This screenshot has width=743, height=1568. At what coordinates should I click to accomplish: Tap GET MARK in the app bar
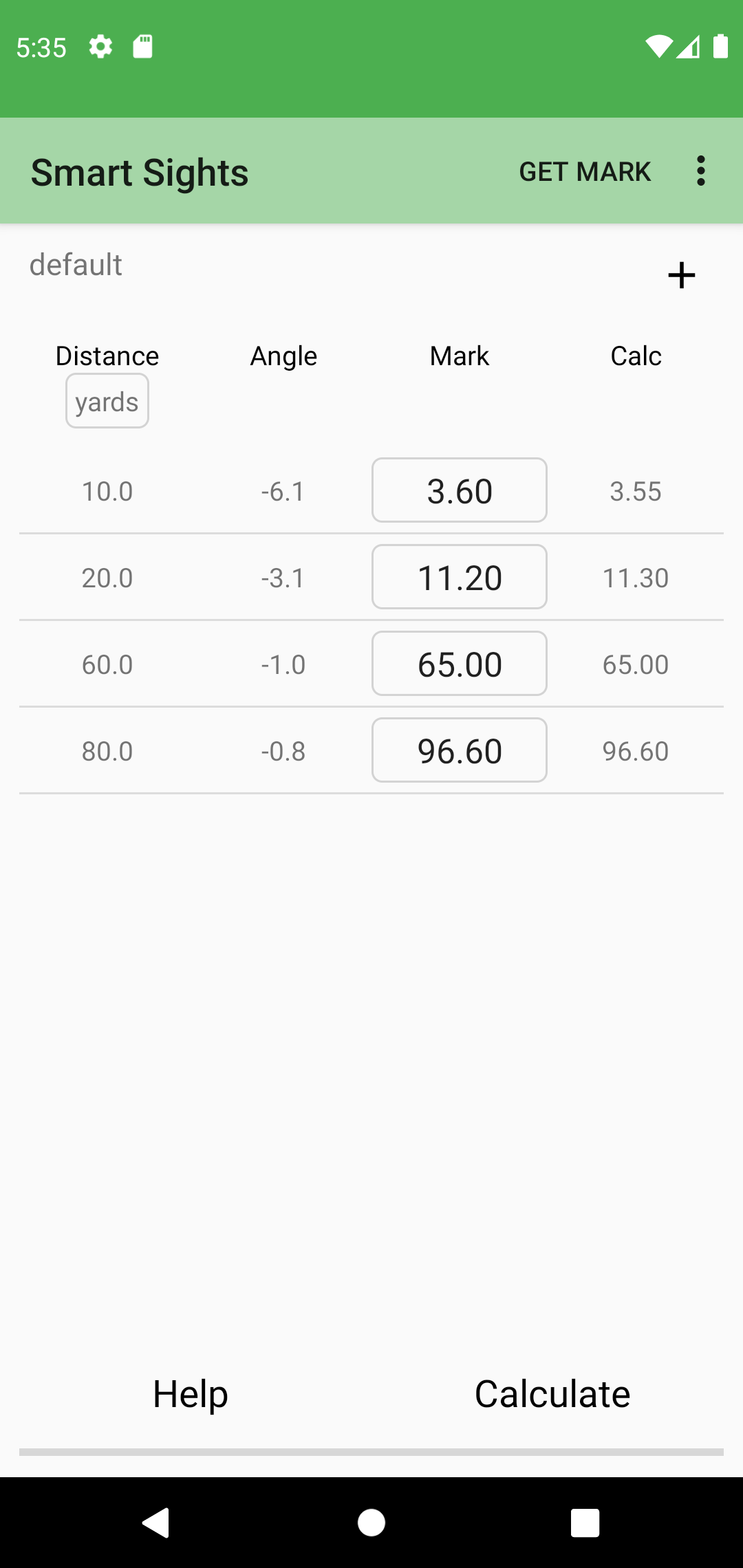click(585, 171)
